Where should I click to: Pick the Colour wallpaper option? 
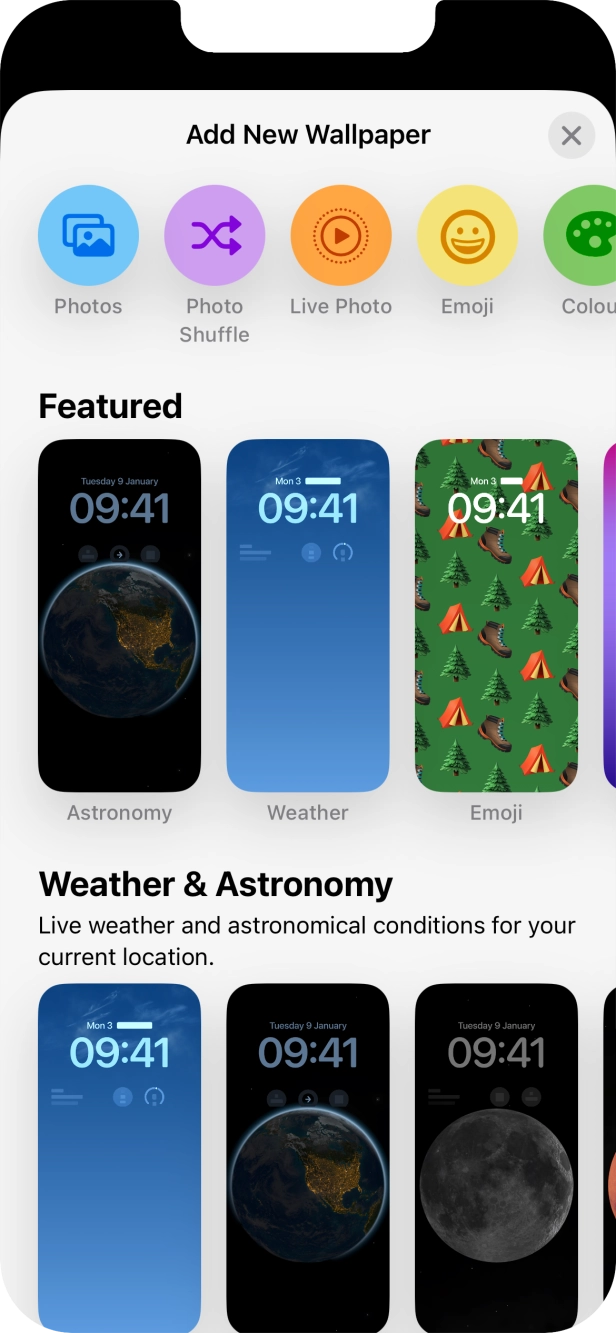coord(582,236)
